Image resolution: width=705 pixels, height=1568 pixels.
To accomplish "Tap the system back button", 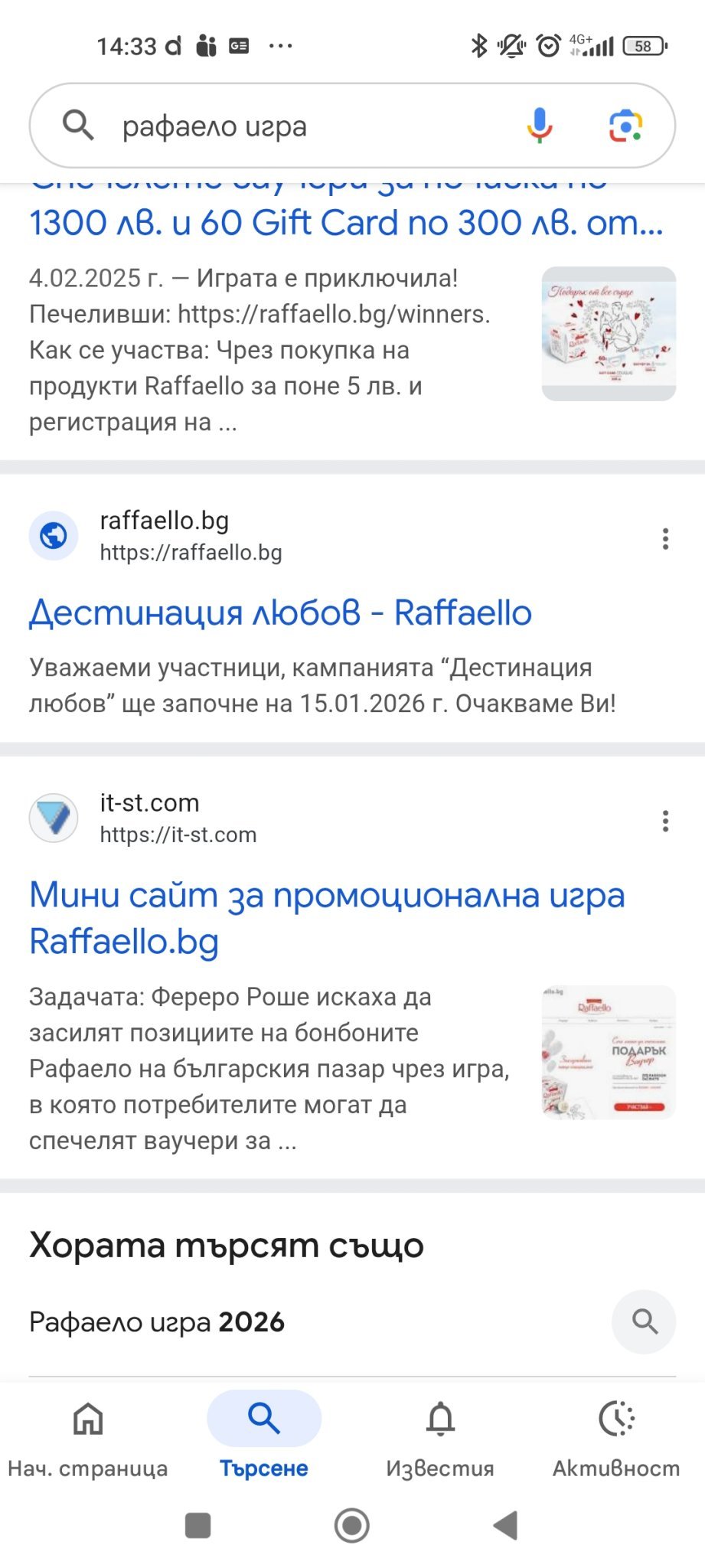I will coord(505,1525).
